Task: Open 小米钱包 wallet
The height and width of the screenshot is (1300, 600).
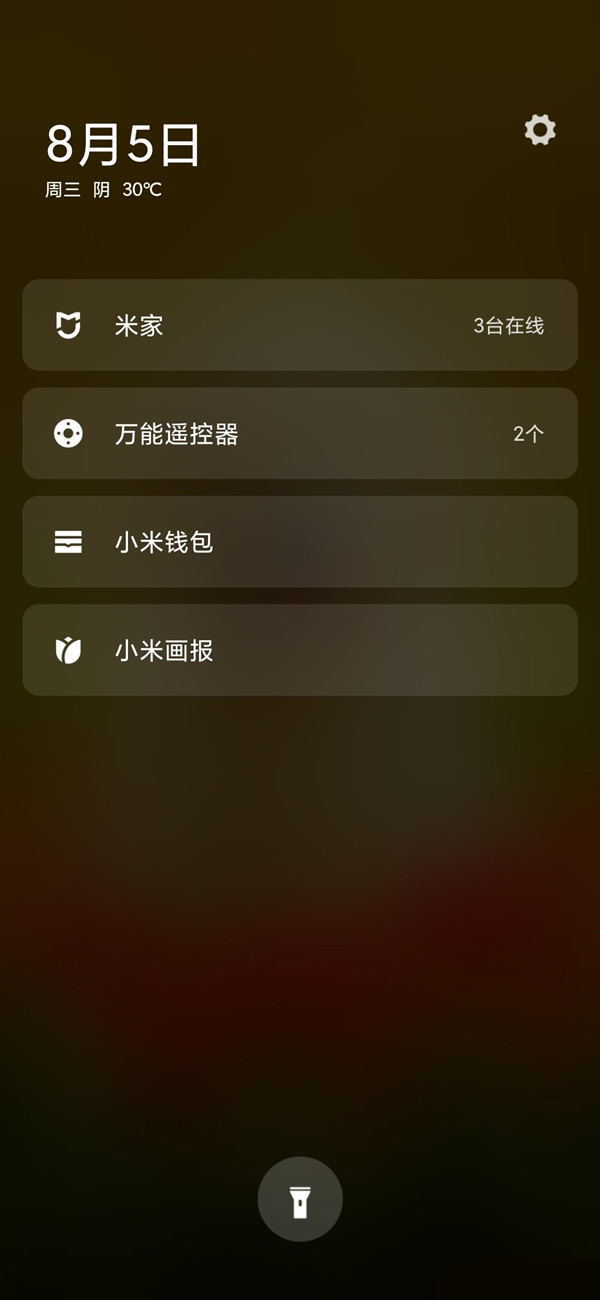Action: pyautogui.click(x=300, y=542)
